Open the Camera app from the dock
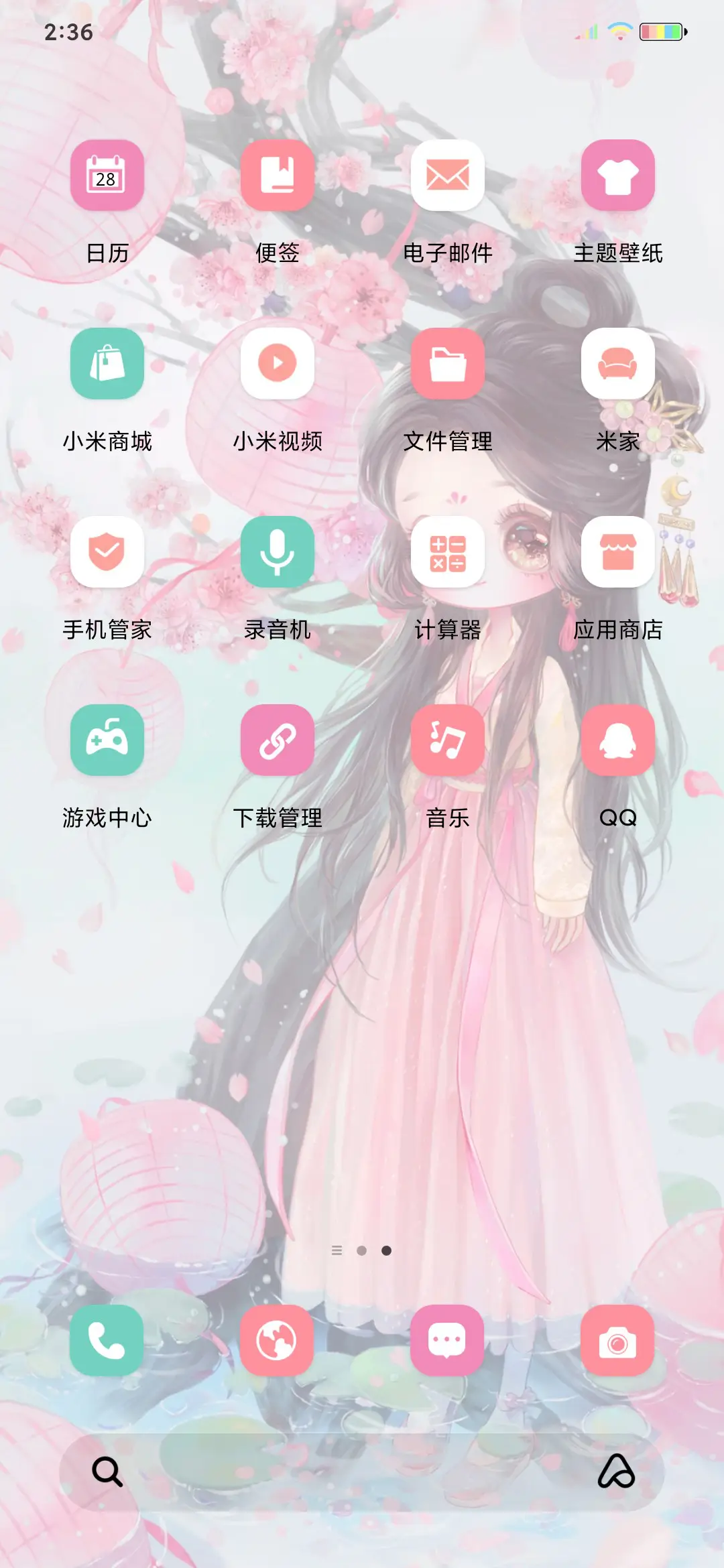 point(618,1344)
